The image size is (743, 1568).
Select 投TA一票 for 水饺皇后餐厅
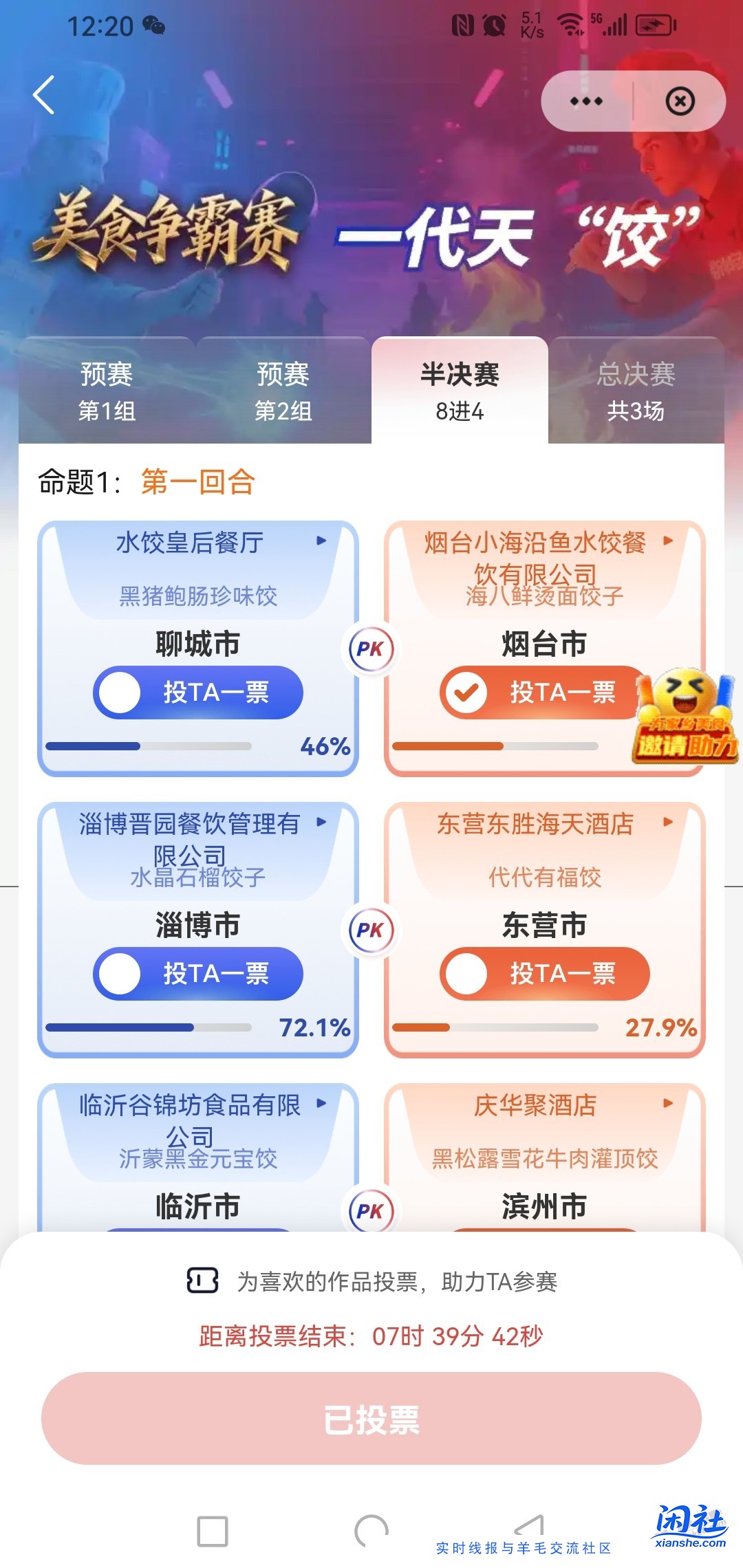[x=198, y=695]
